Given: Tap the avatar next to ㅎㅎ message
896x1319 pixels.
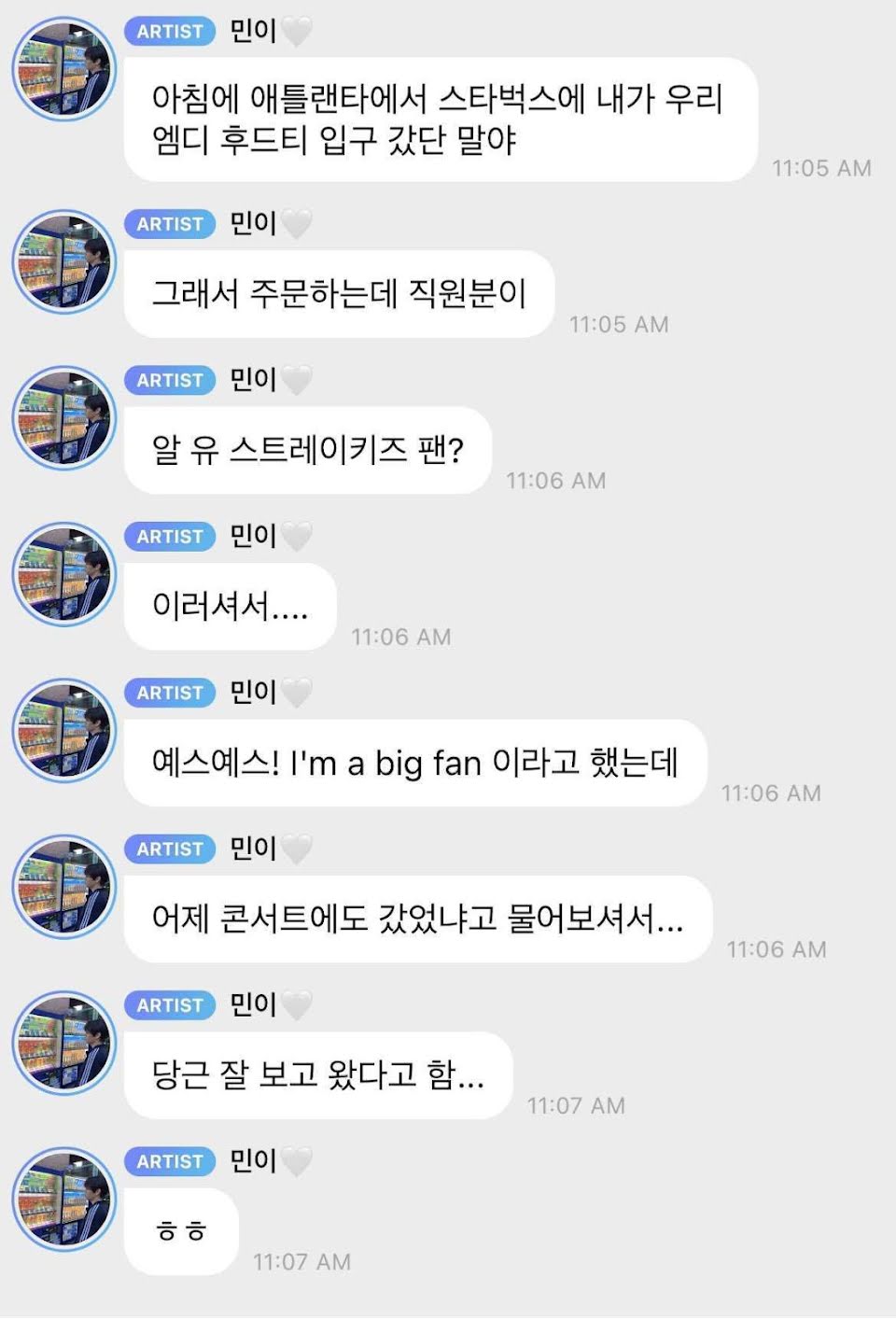Looking at the screenshot, I should [63, 1200].
